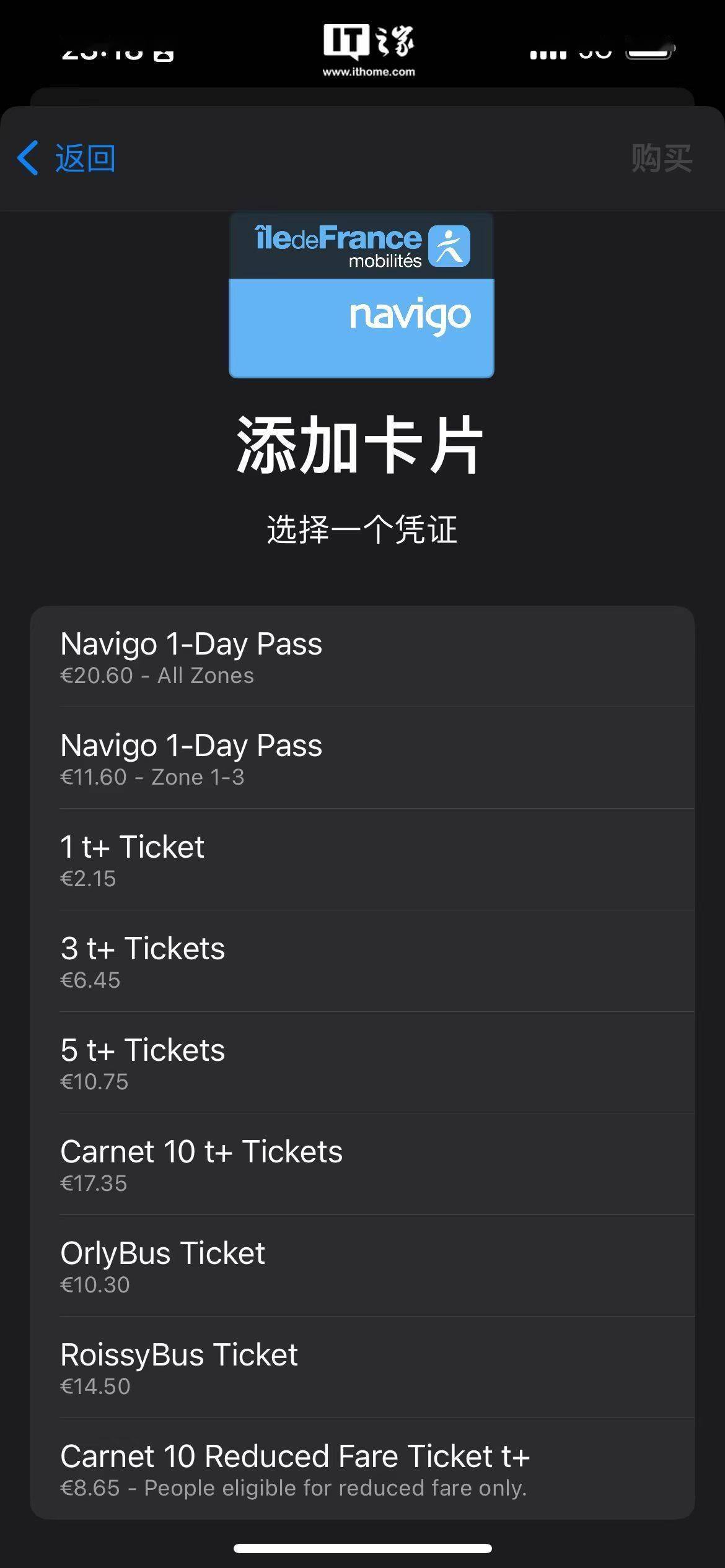This screenshot has width=725, height=1568.
Task: Select Navigo 1-Day Pass All Zones
Action: [362, 657]
